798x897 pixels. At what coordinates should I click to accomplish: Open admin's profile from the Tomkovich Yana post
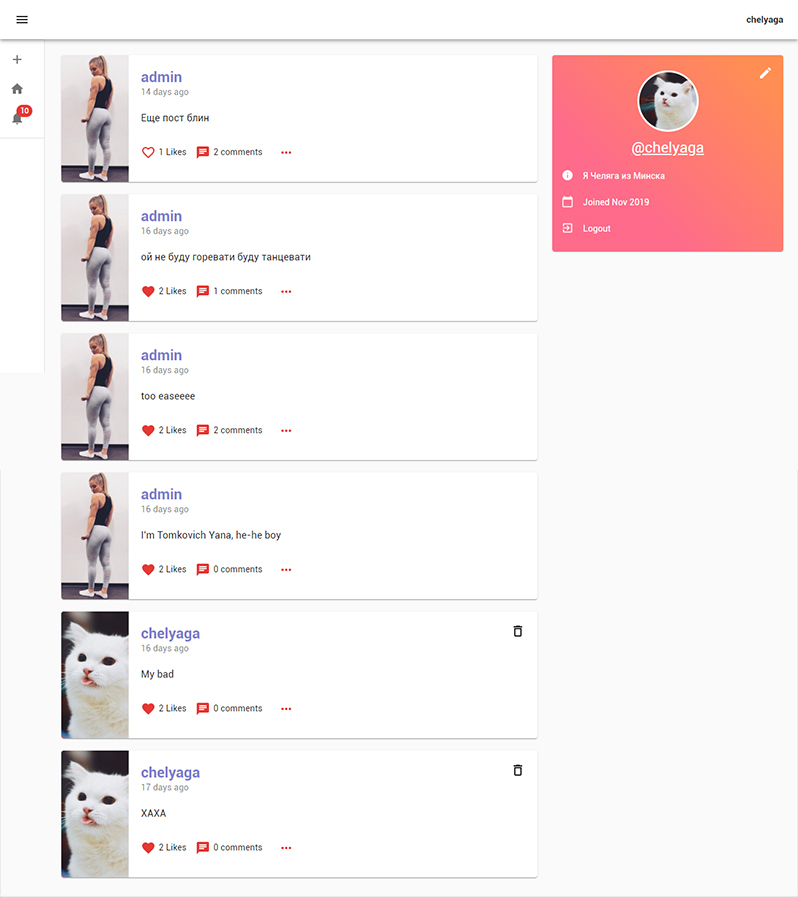click(x=161, y=494)
